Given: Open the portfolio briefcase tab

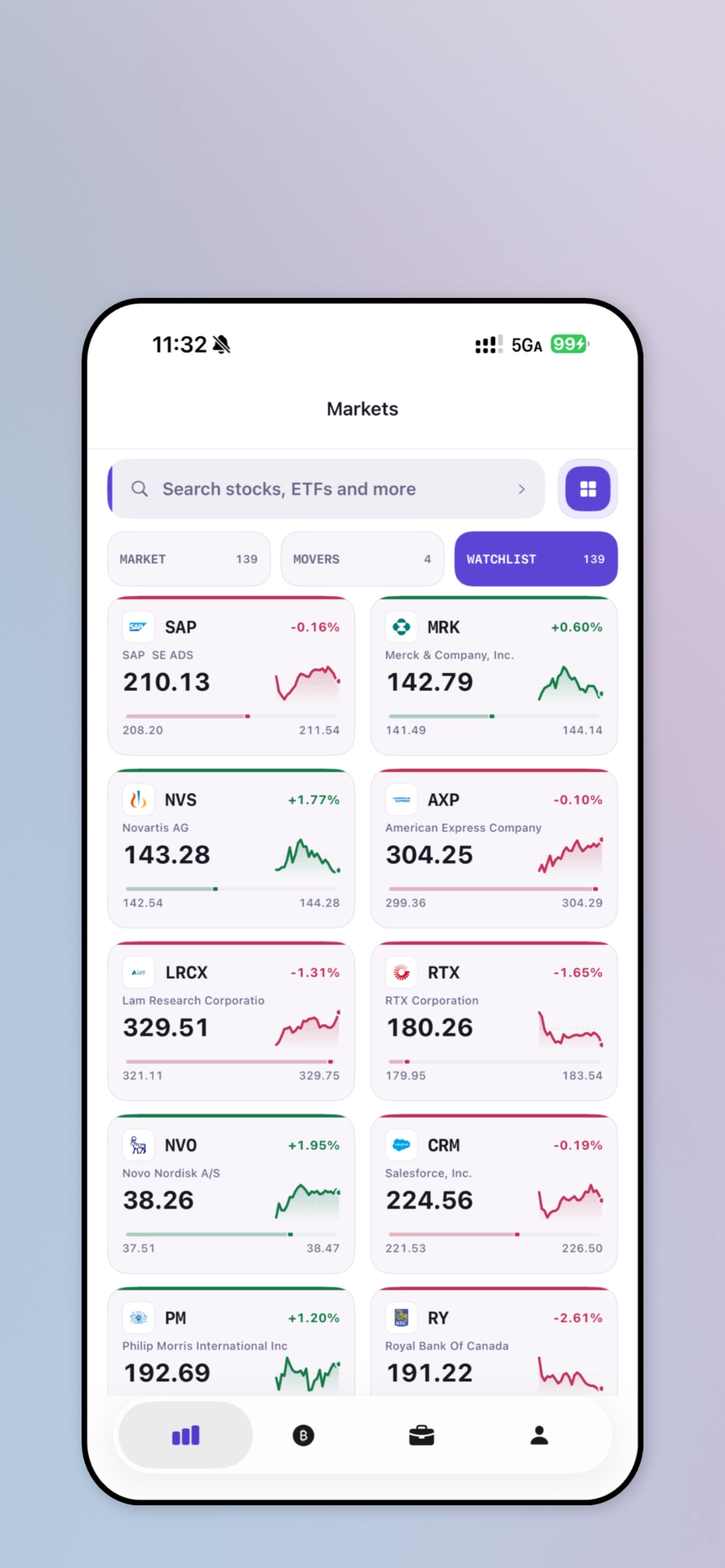Looking at the screenshot, I should [421, 1435].
